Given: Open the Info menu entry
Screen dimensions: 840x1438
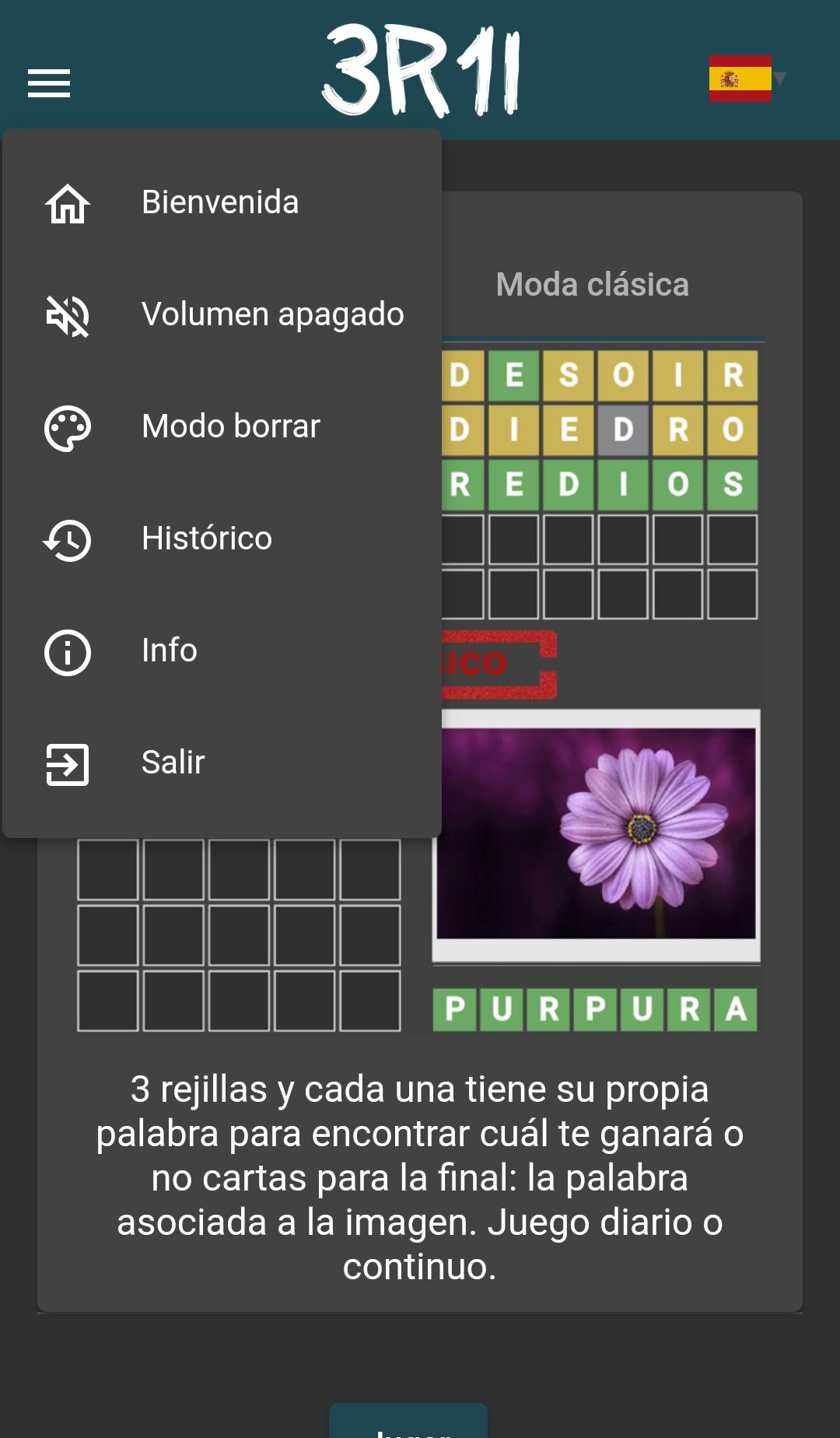Looking at the screenshot, I should tap(222, 651).
